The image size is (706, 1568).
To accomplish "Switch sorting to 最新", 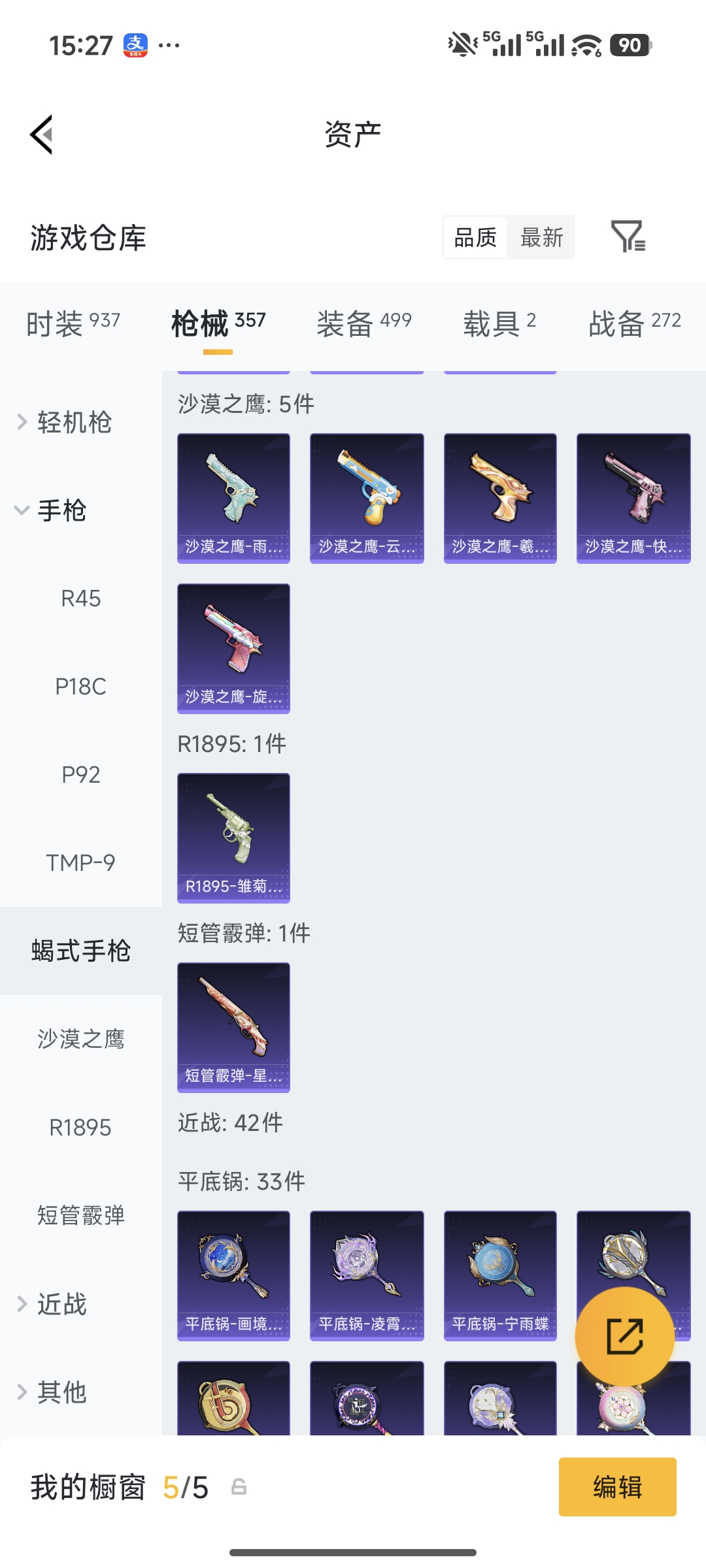I will [x=542, y=238].
